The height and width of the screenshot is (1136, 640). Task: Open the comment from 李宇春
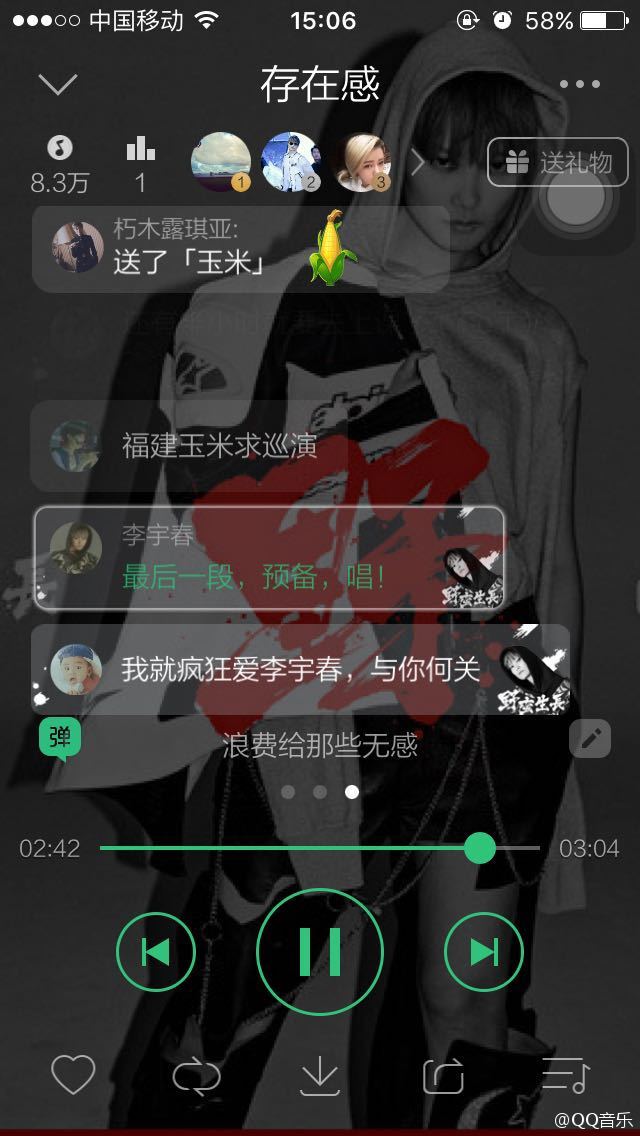(268, 558)
